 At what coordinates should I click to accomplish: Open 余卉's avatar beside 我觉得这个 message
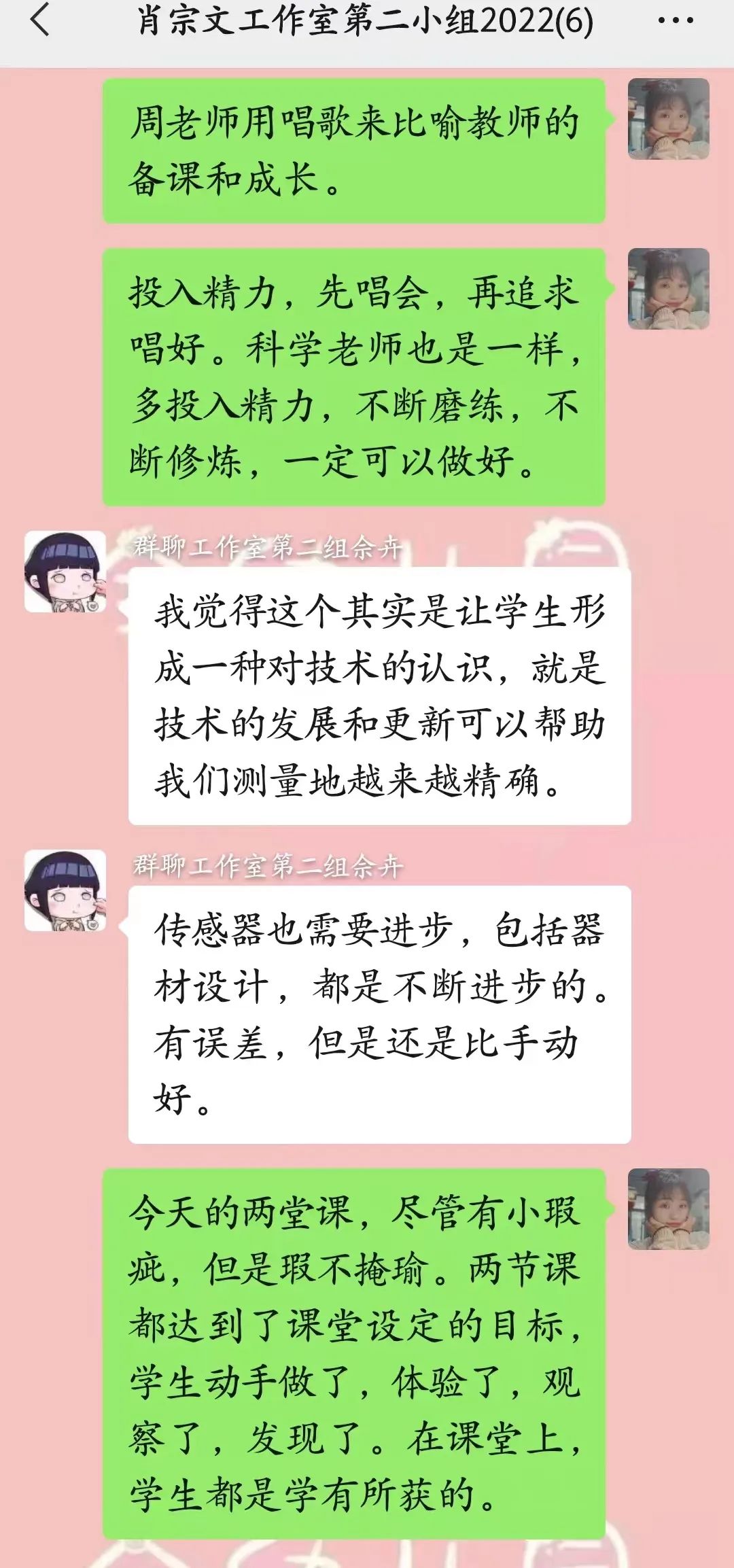point(65,572)
